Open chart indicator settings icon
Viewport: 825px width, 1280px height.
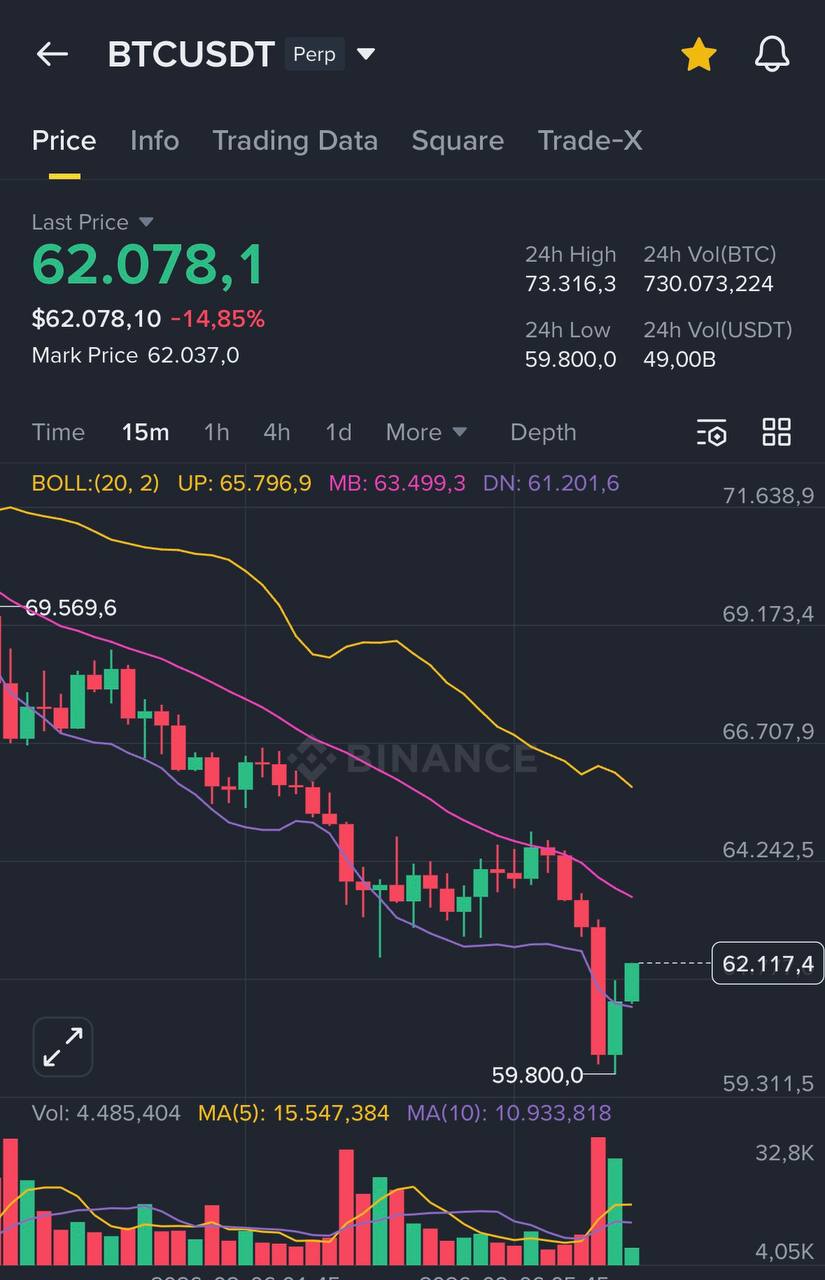click(x=711, y=432)
